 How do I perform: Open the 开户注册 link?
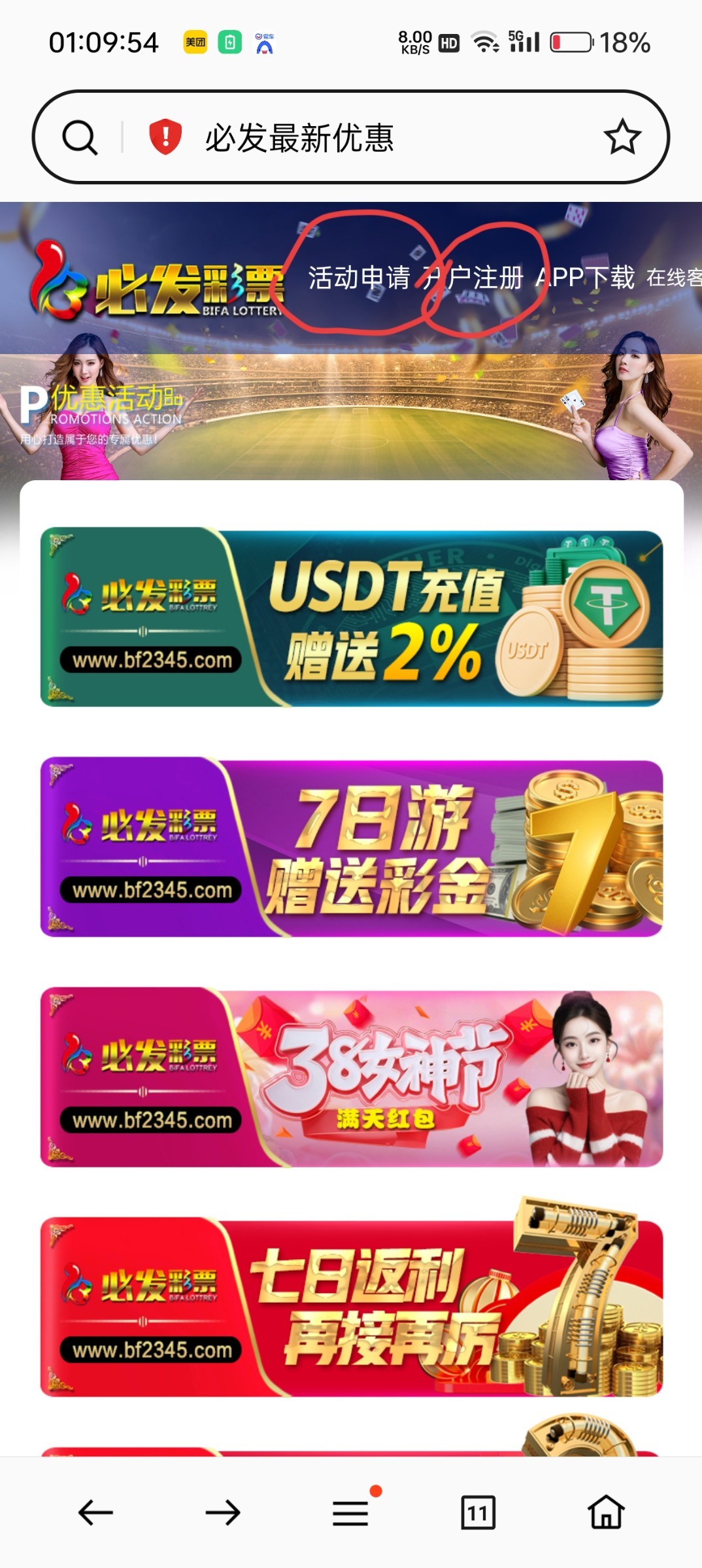click(473, 278)
